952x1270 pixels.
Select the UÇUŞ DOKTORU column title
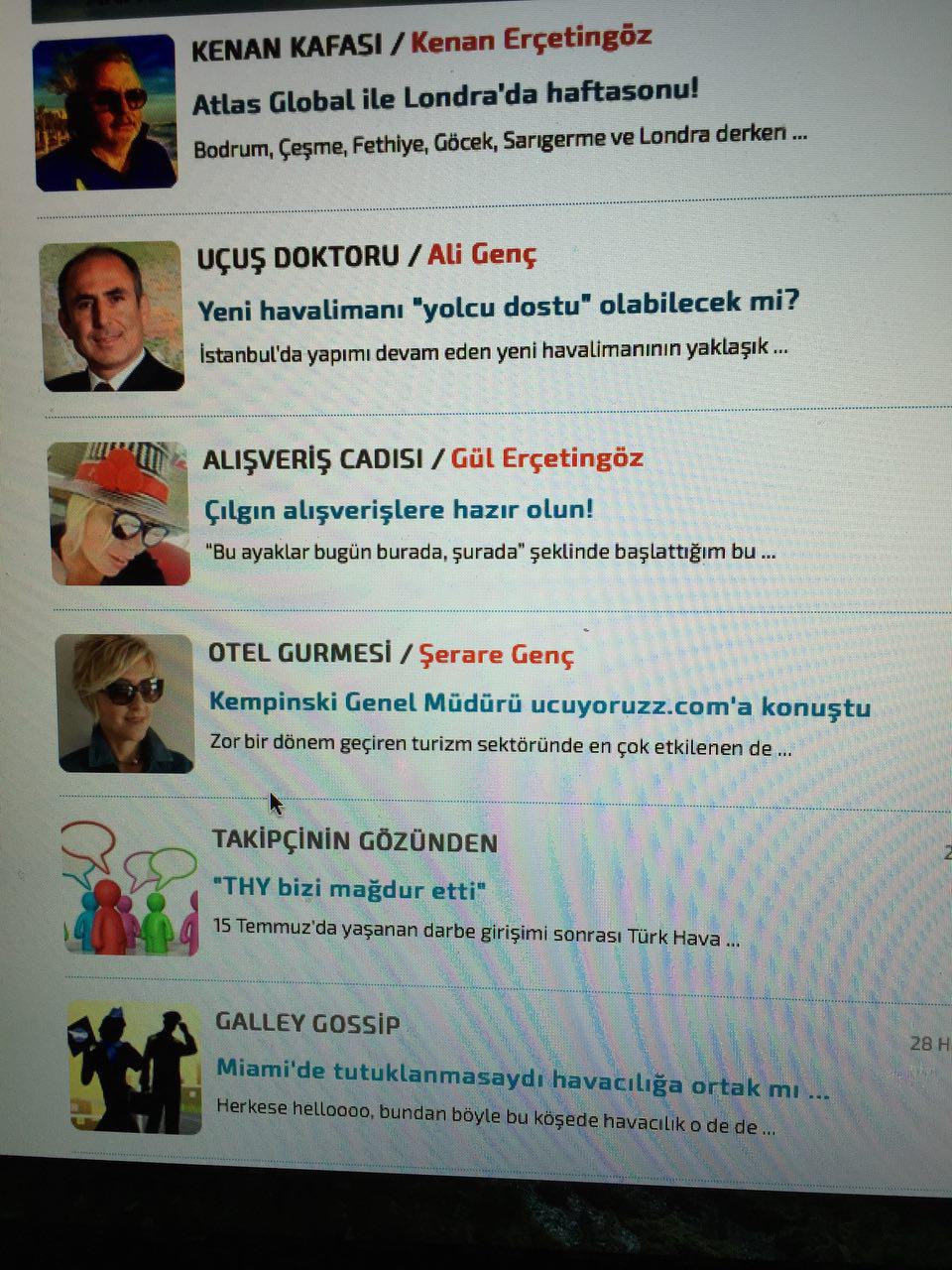tap(297, 255)
